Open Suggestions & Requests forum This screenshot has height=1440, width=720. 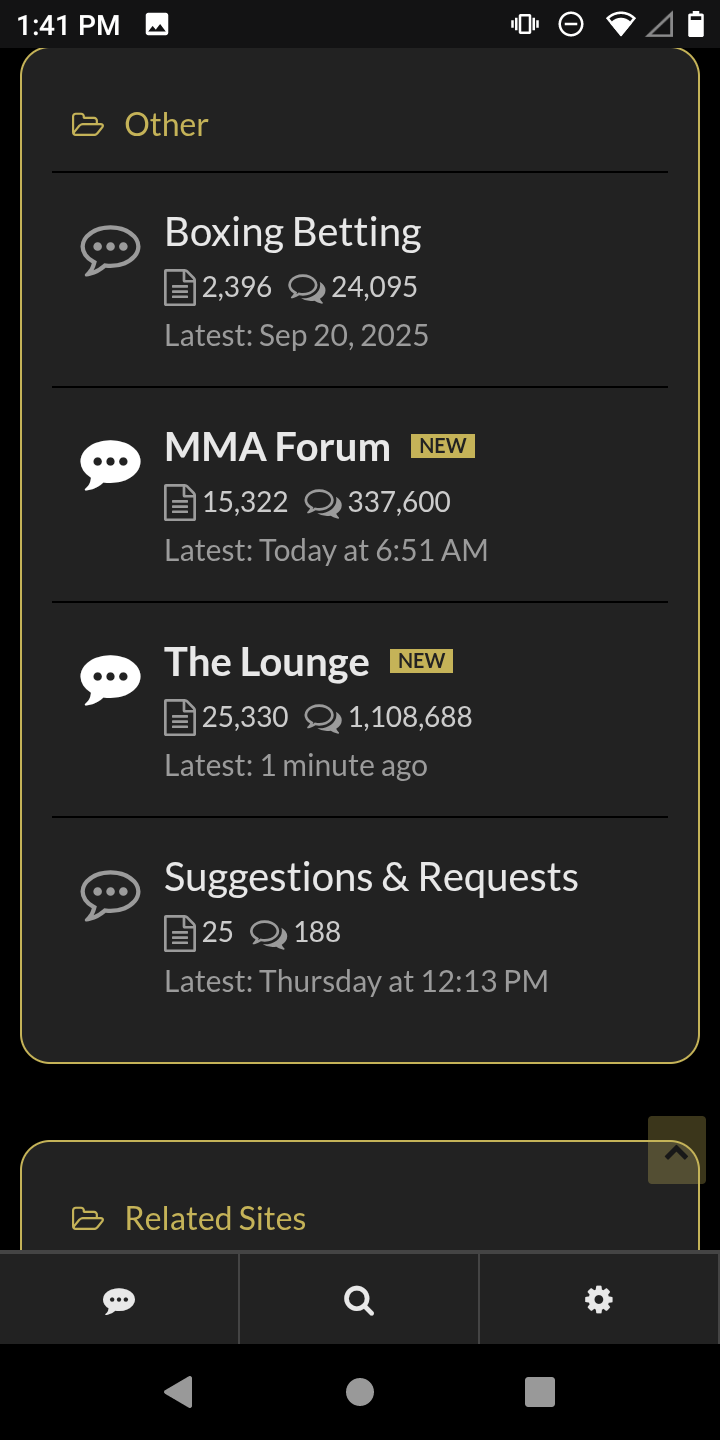tap(371, 878)
